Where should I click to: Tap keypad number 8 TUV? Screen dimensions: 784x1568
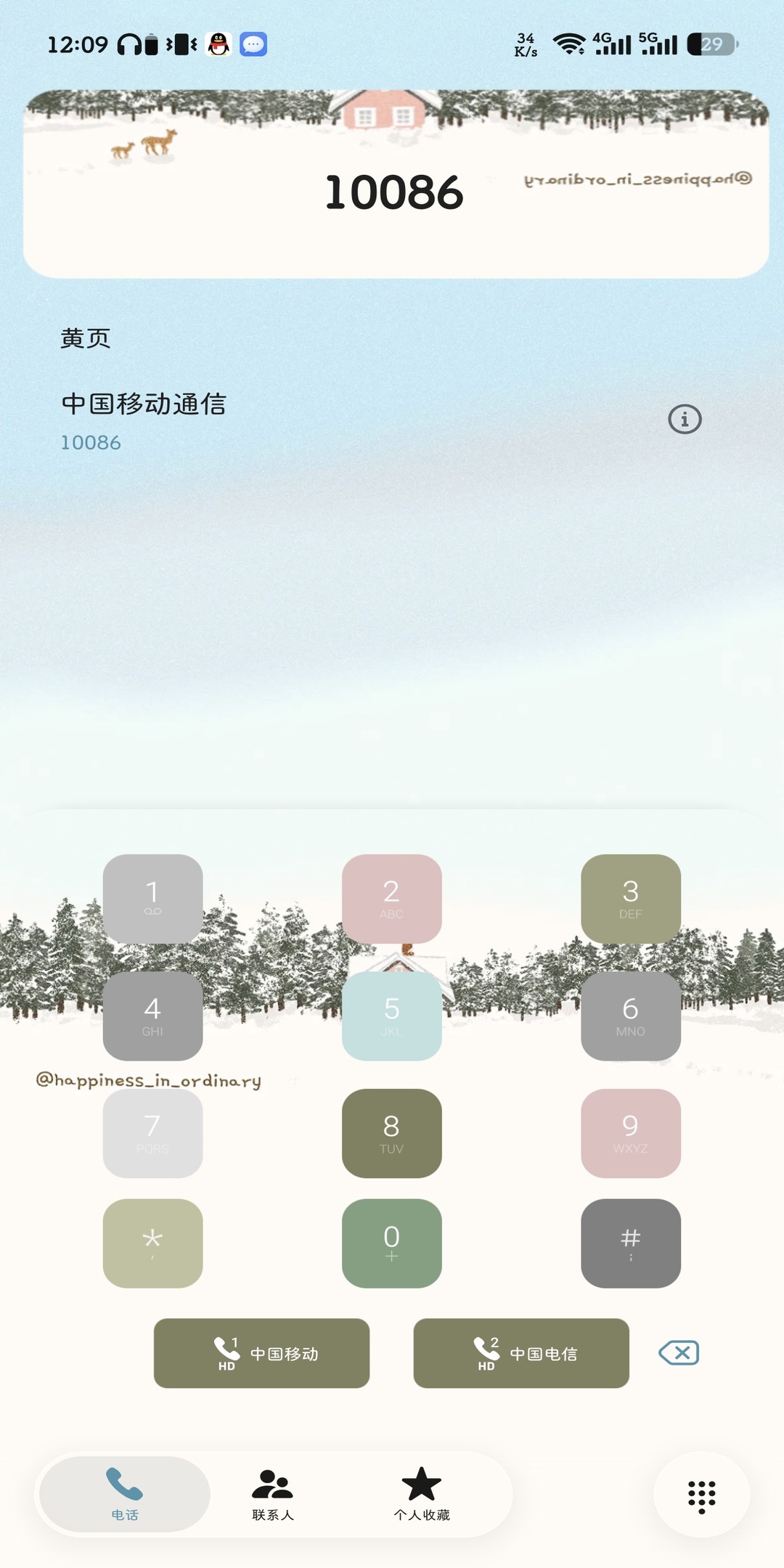point(392,1133)
